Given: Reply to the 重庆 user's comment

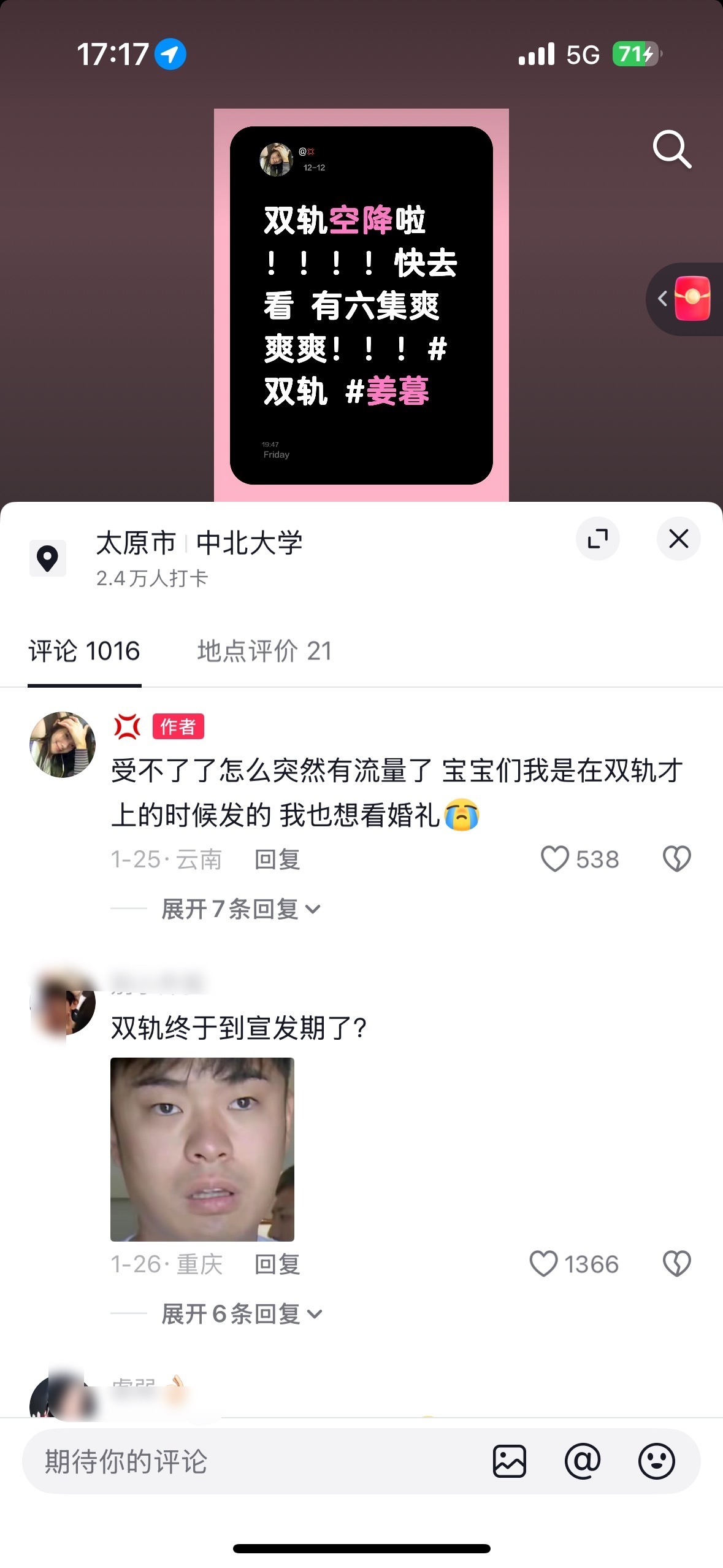Looking at the screenshot, I should tap(277, 1264).
